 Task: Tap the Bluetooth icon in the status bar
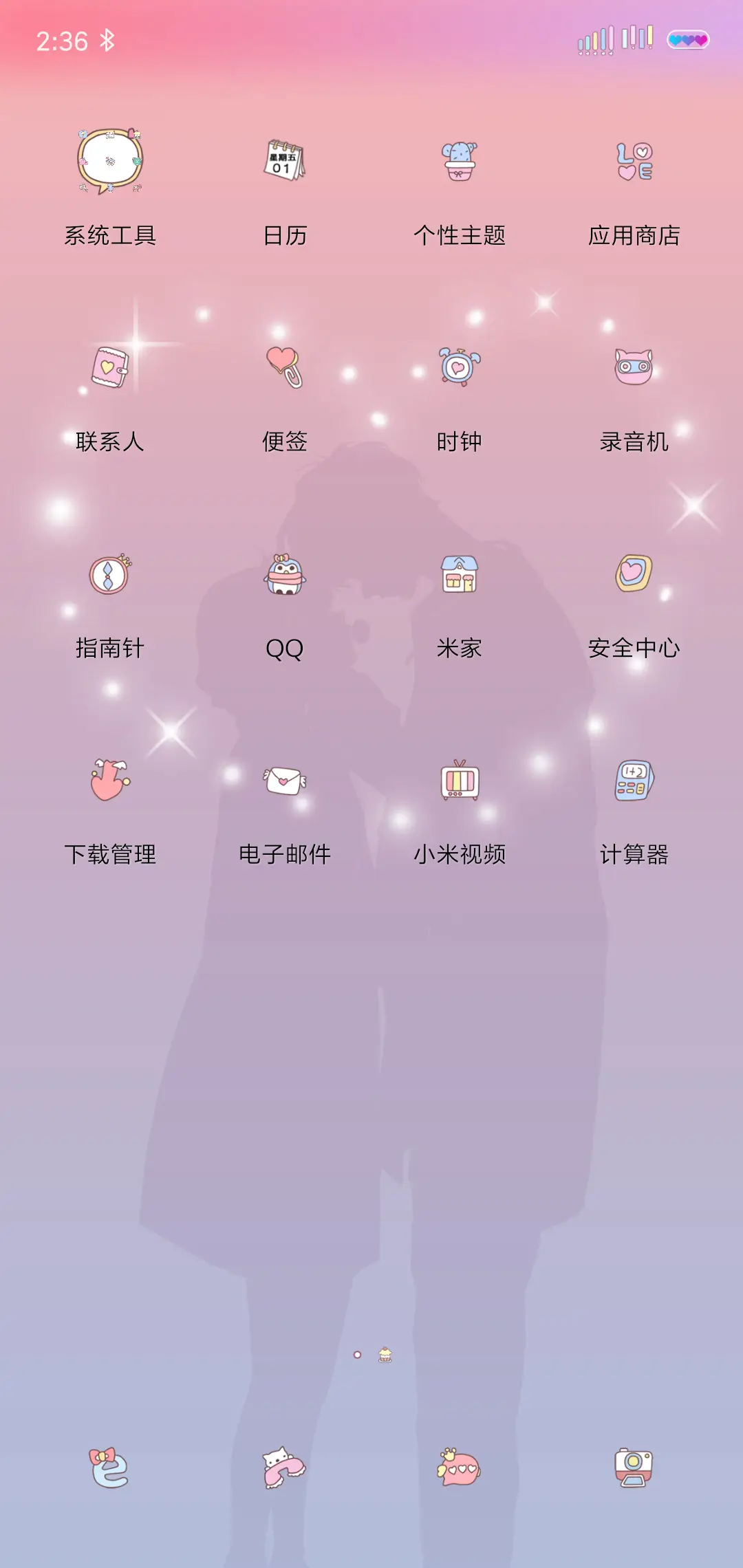(x=107, y=39)
